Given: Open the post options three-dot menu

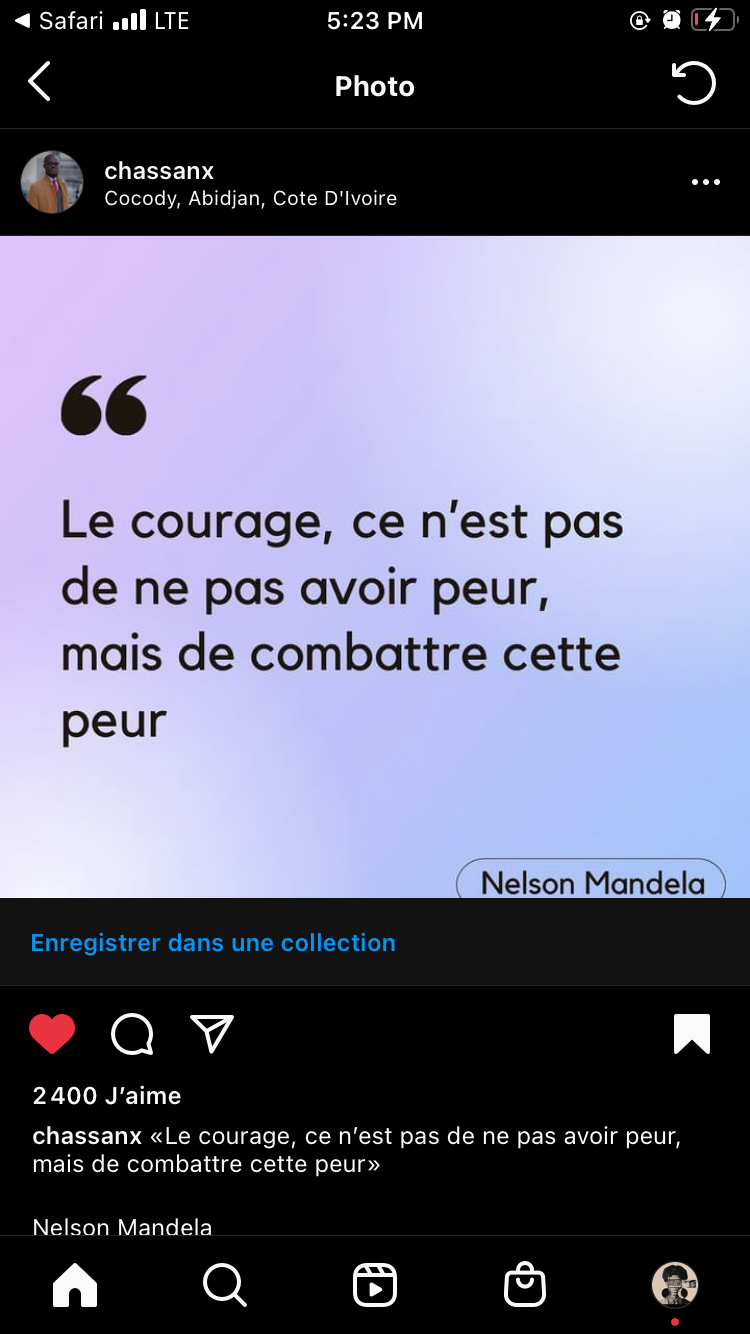Looking at the screenshot, I should click(705, 182).
